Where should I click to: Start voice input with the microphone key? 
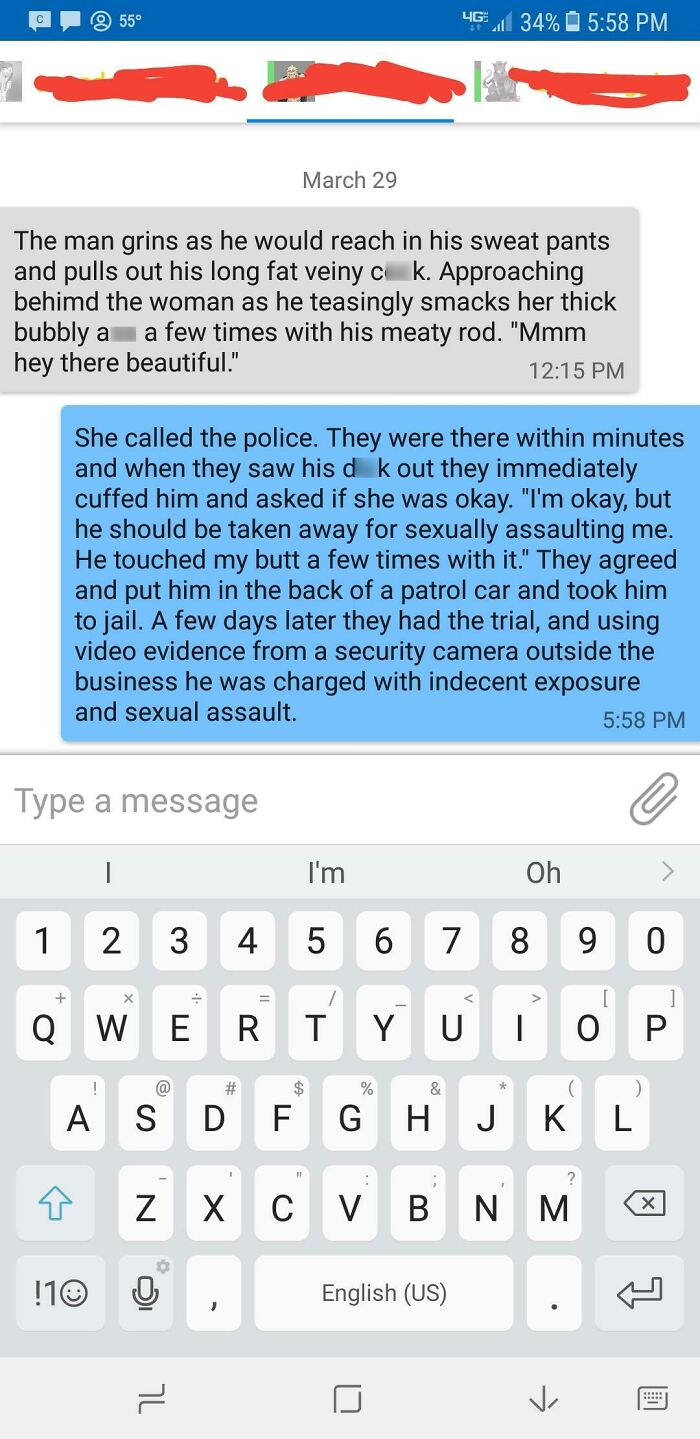coord(146,1293)
